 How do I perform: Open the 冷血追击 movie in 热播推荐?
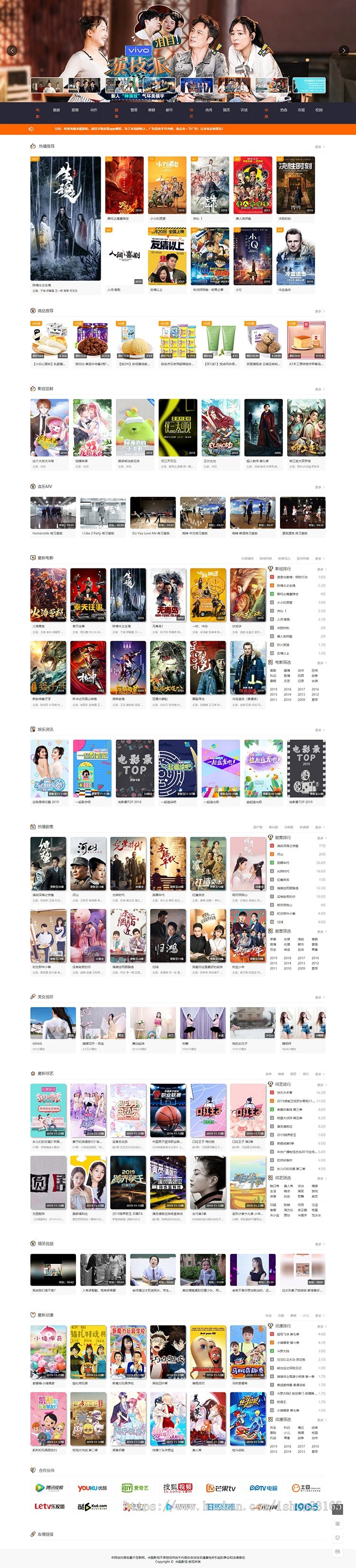296,256
